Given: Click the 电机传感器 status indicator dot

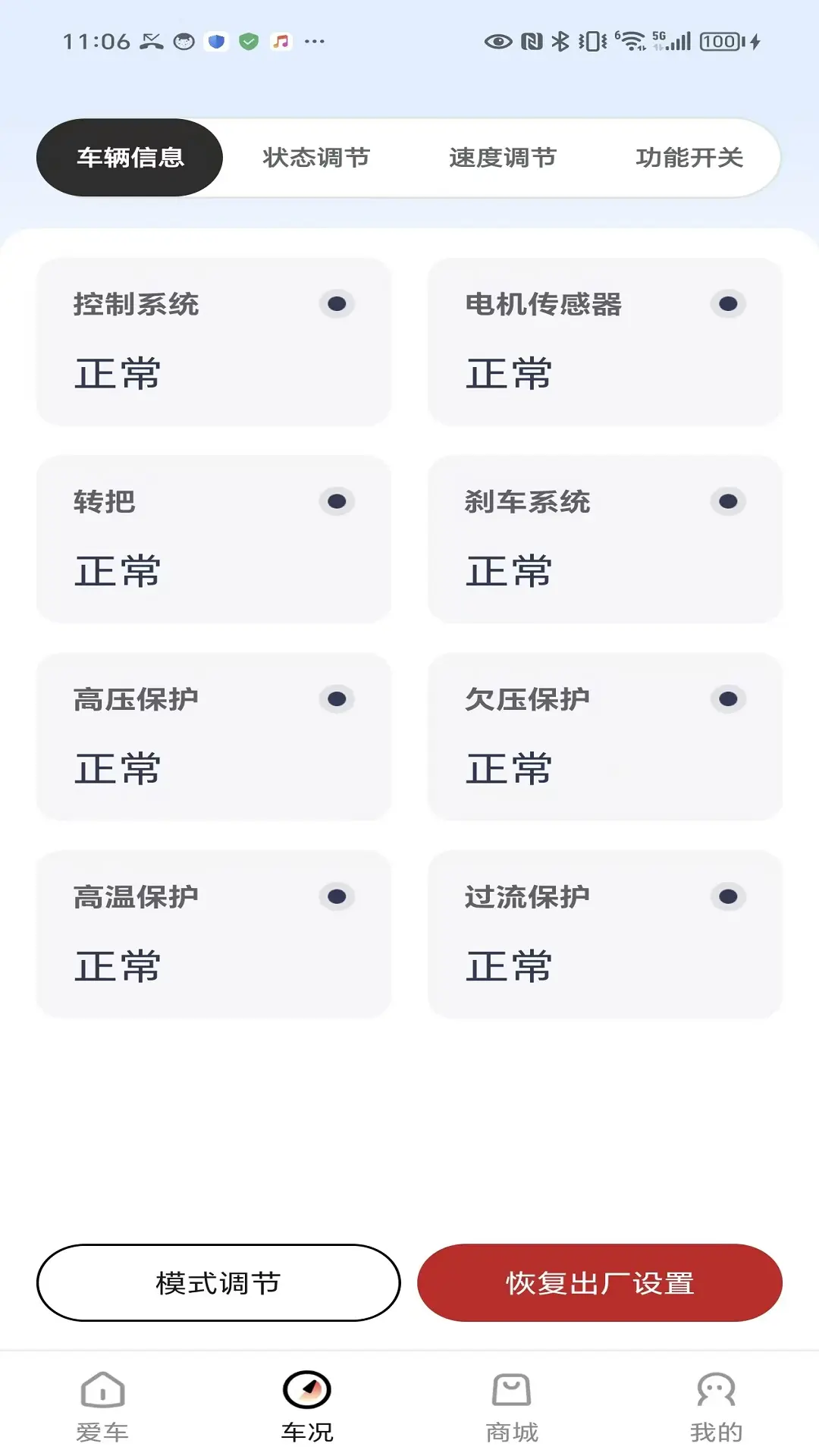Looking at the screenshot, I should point(728,304).
